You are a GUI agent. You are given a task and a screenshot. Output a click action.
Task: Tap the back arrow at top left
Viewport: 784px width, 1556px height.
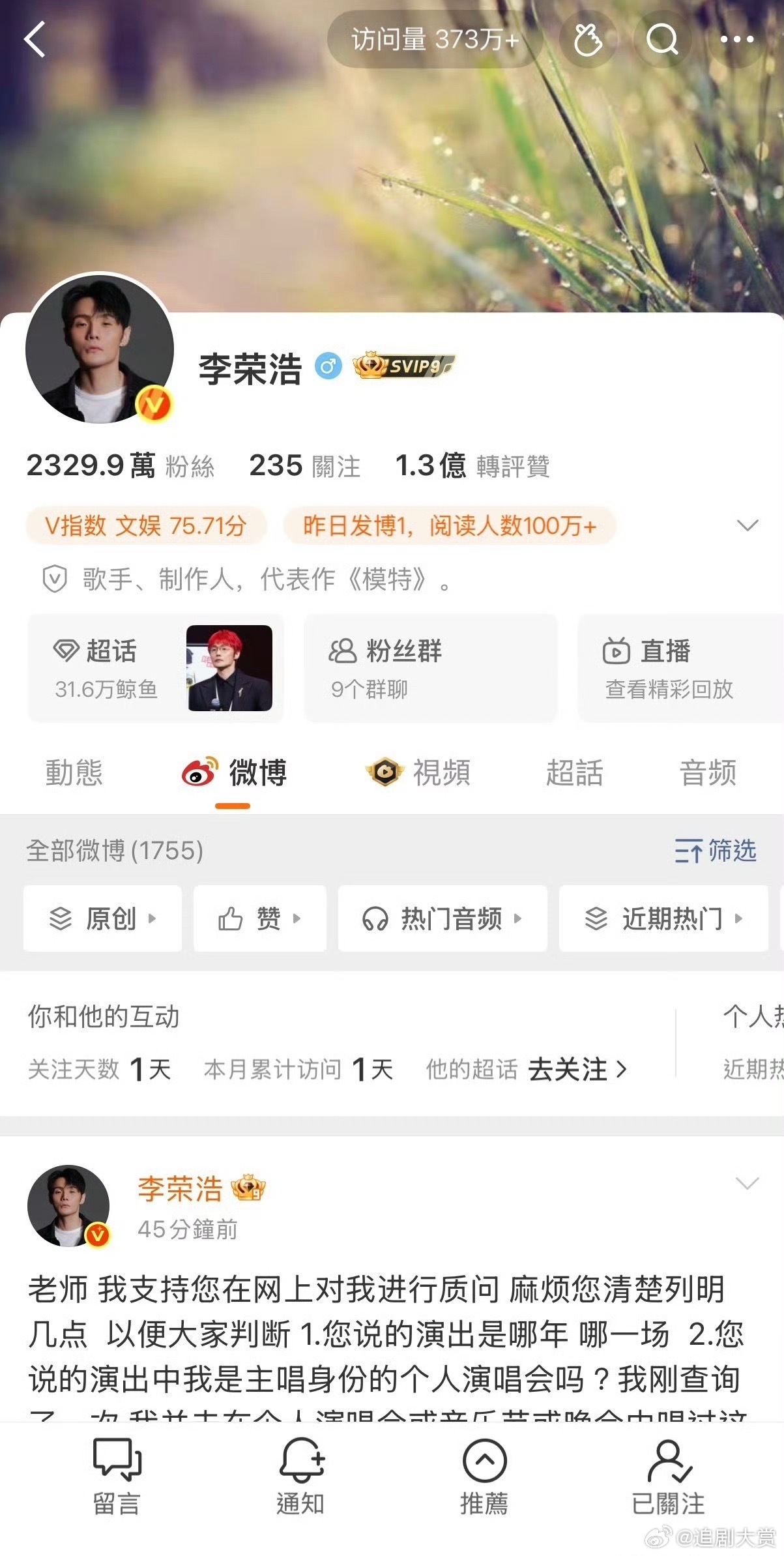(x=36, y=39)
